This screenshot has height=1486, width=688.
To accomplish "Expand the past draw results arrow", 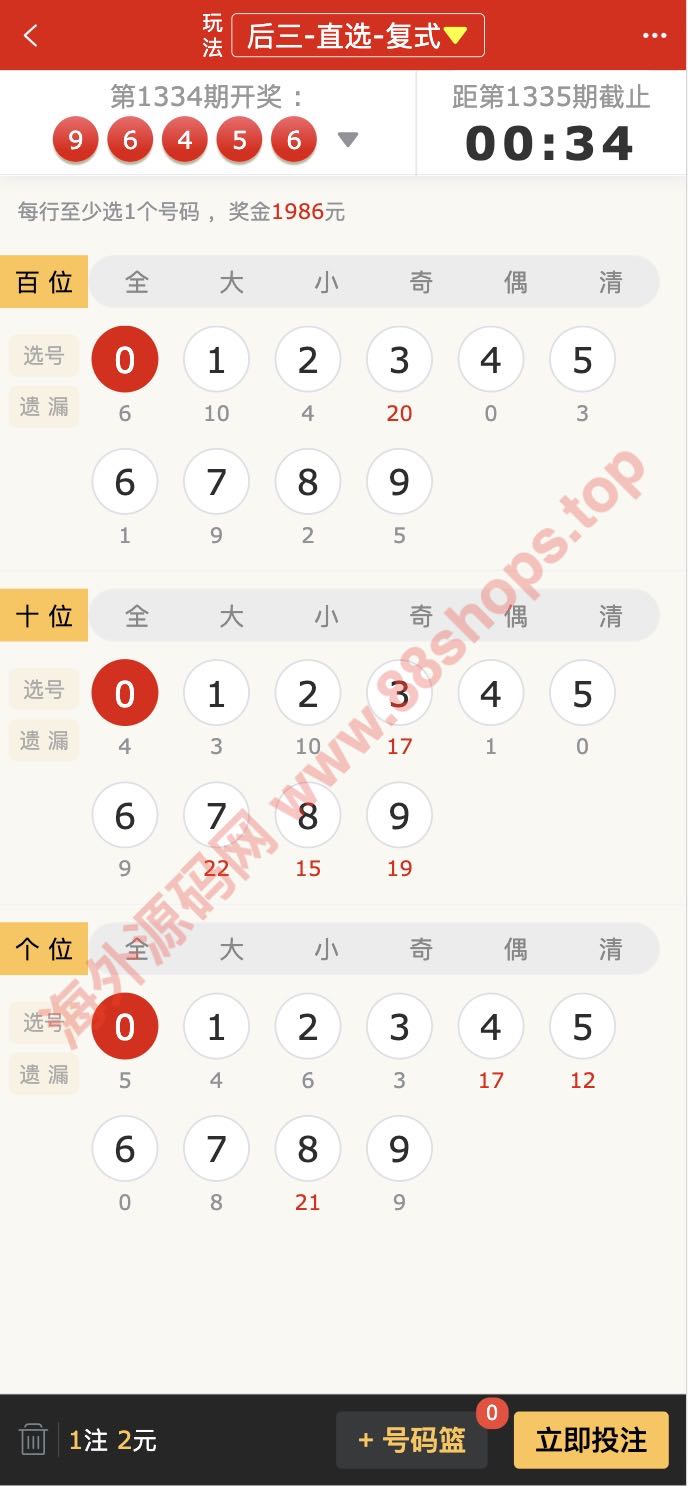I will point(348,139).
